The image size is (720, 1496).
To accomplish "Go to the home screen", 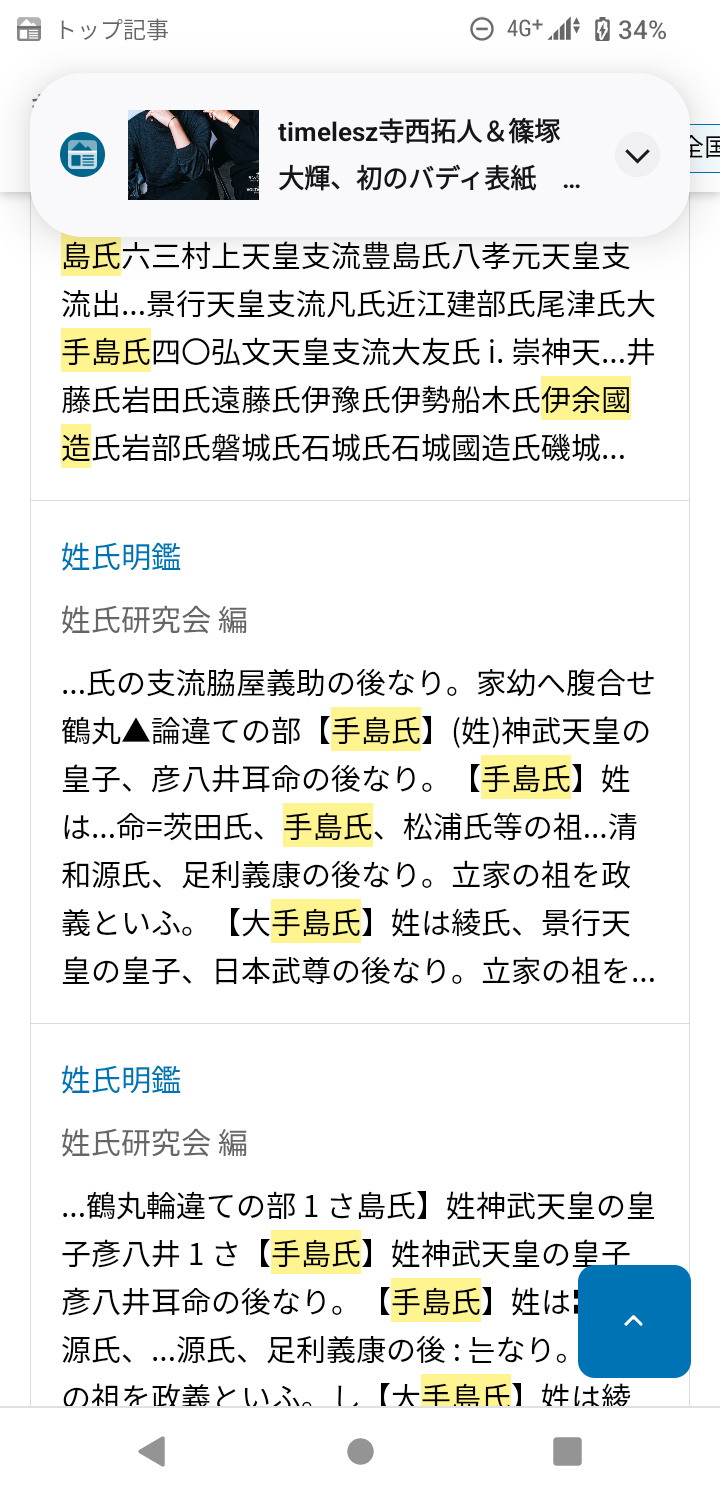I will (360, 1451).
